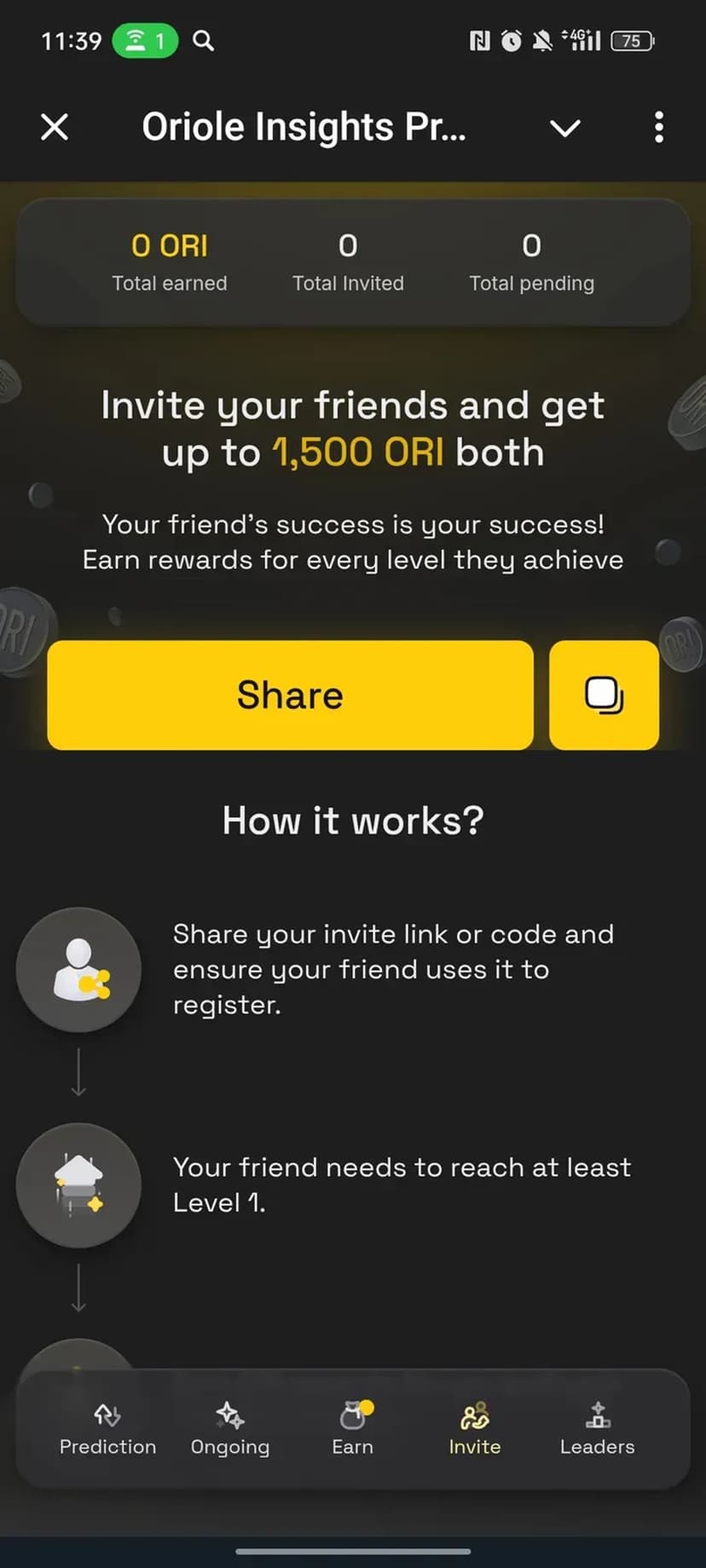706x1568 pixels.
Task: View the Leaders tab
Action: click(x=597, y=1429)
